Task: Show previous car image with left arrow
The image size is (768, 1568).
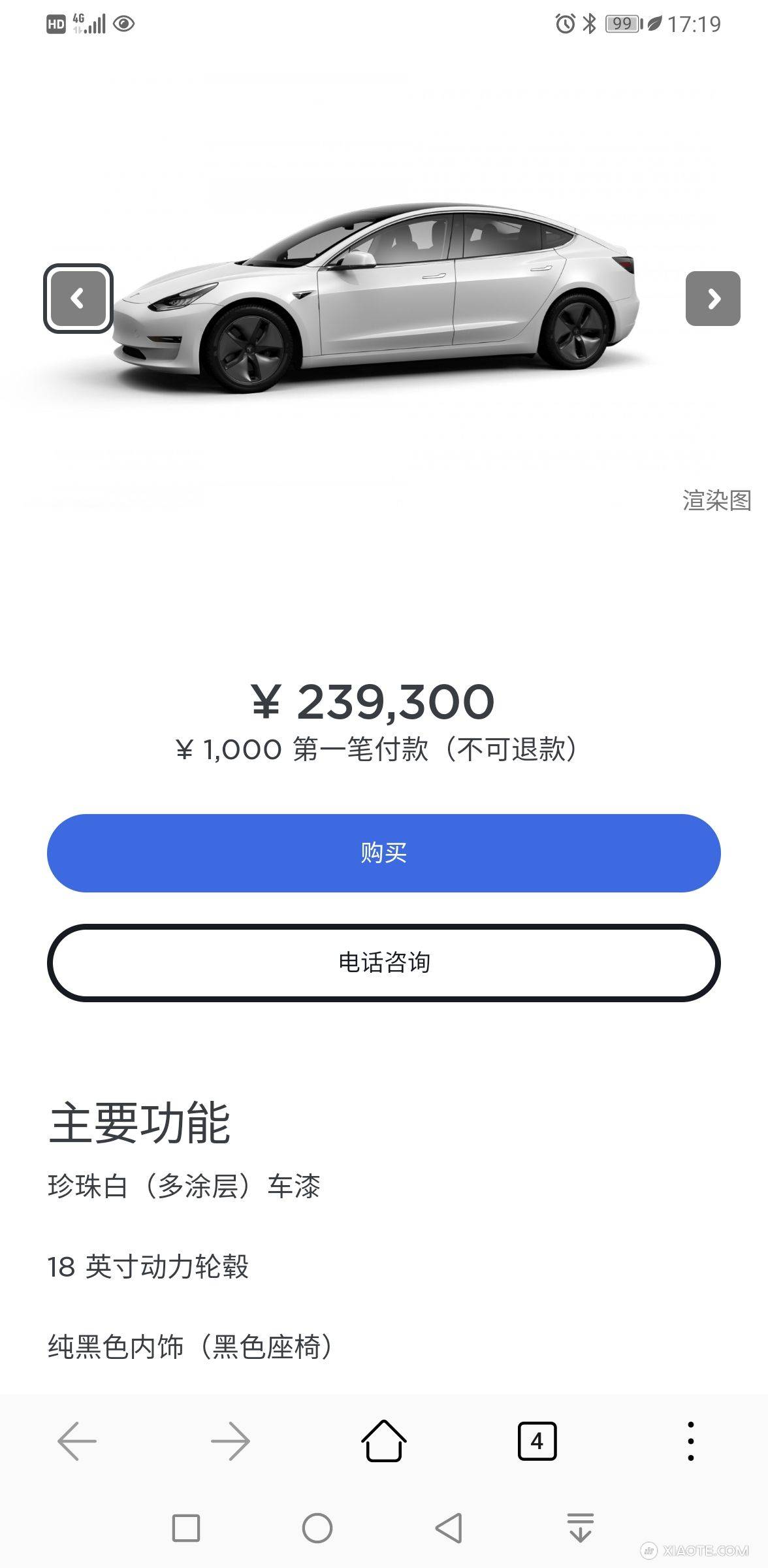Action: (78, 299)
